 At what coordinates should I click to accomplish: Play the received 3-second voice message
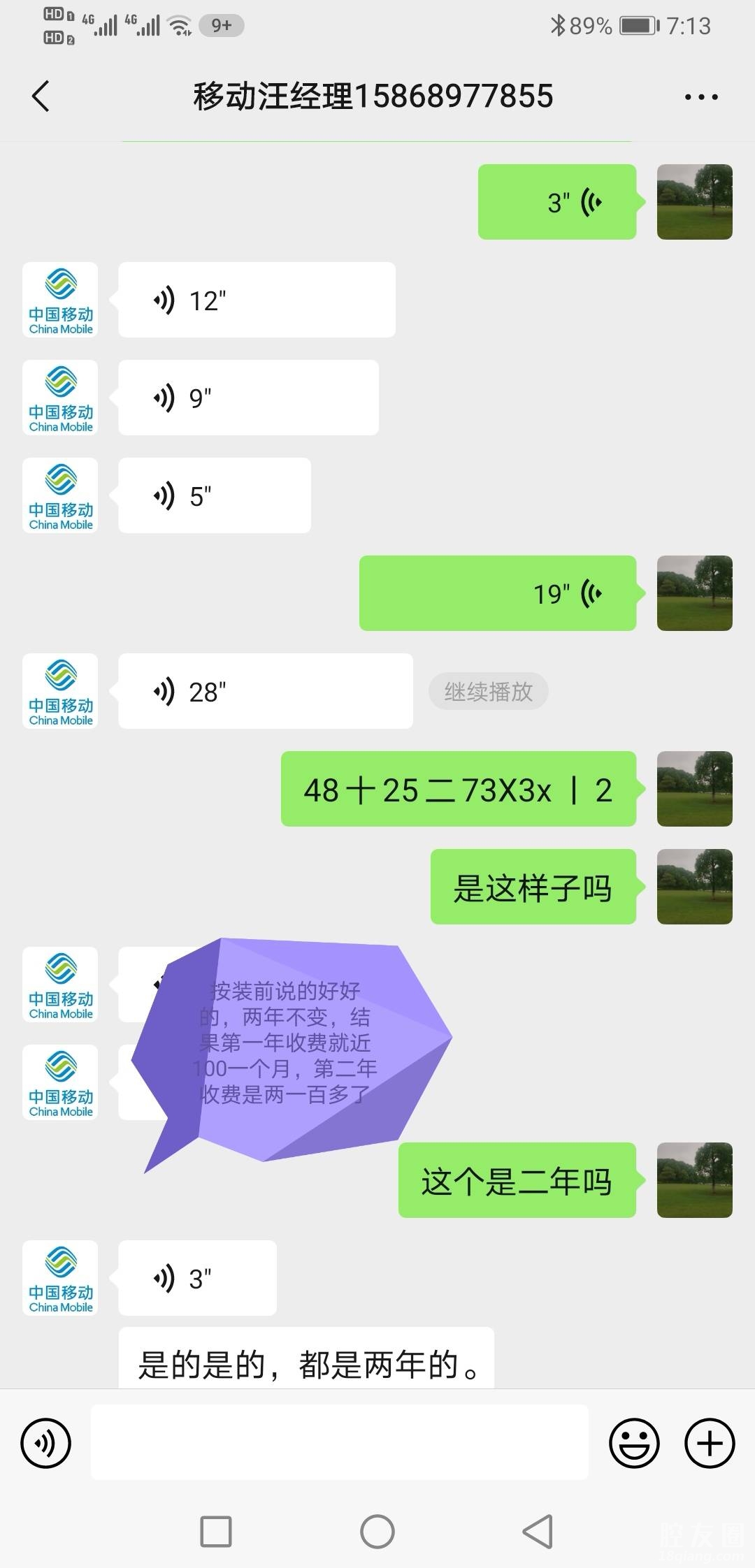(x=197, y=1279)
